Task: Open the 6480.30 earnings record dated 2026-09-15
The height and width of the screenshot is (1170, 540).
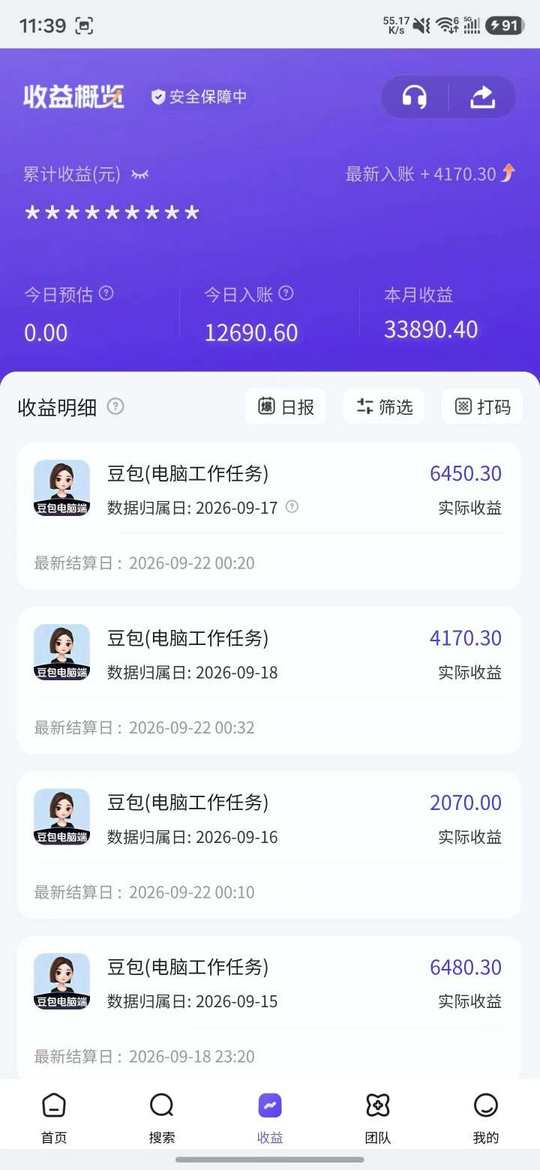Action: (269, 1007)
